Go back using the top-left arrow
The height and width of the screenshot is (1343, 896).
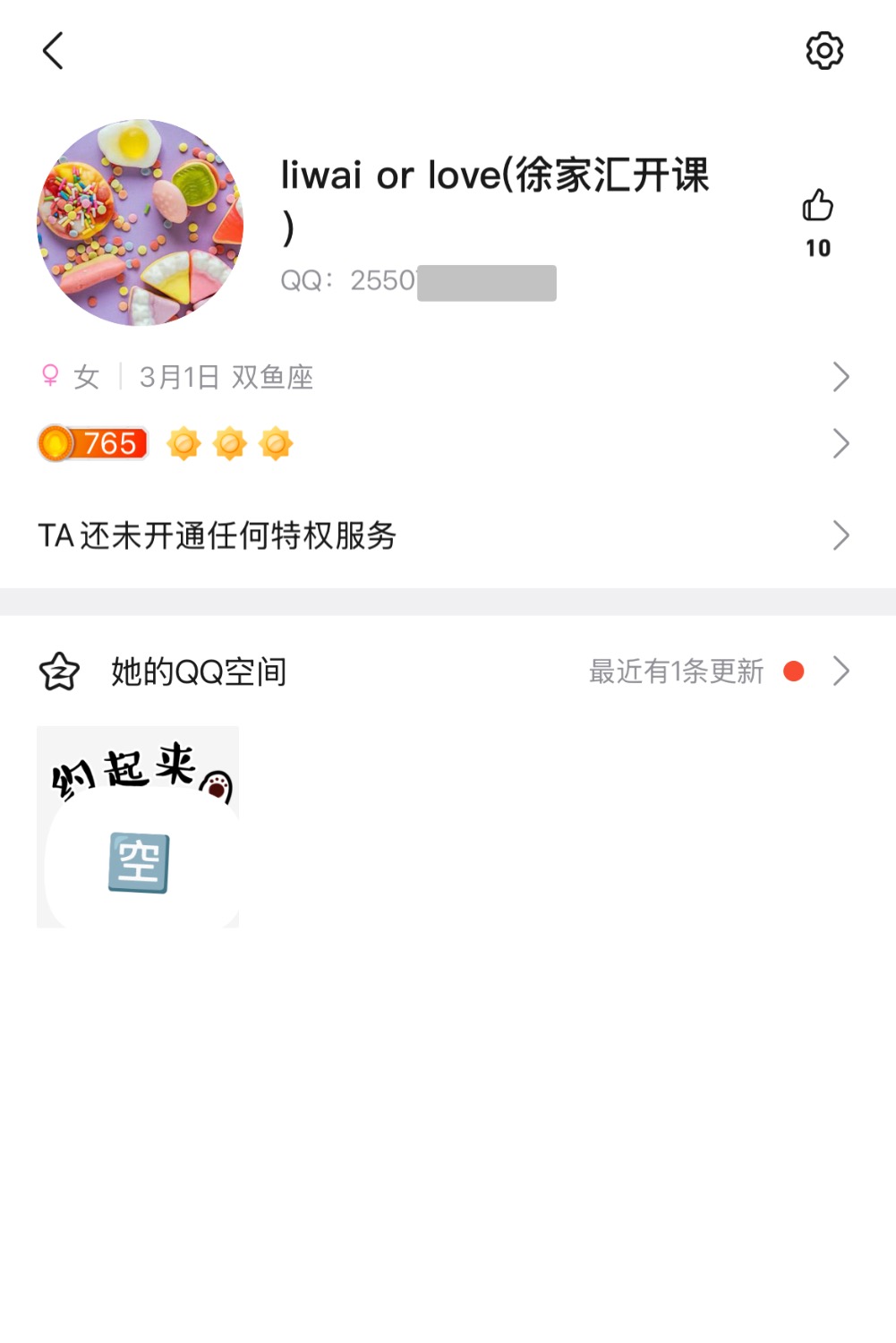click(x=54, y=51)
